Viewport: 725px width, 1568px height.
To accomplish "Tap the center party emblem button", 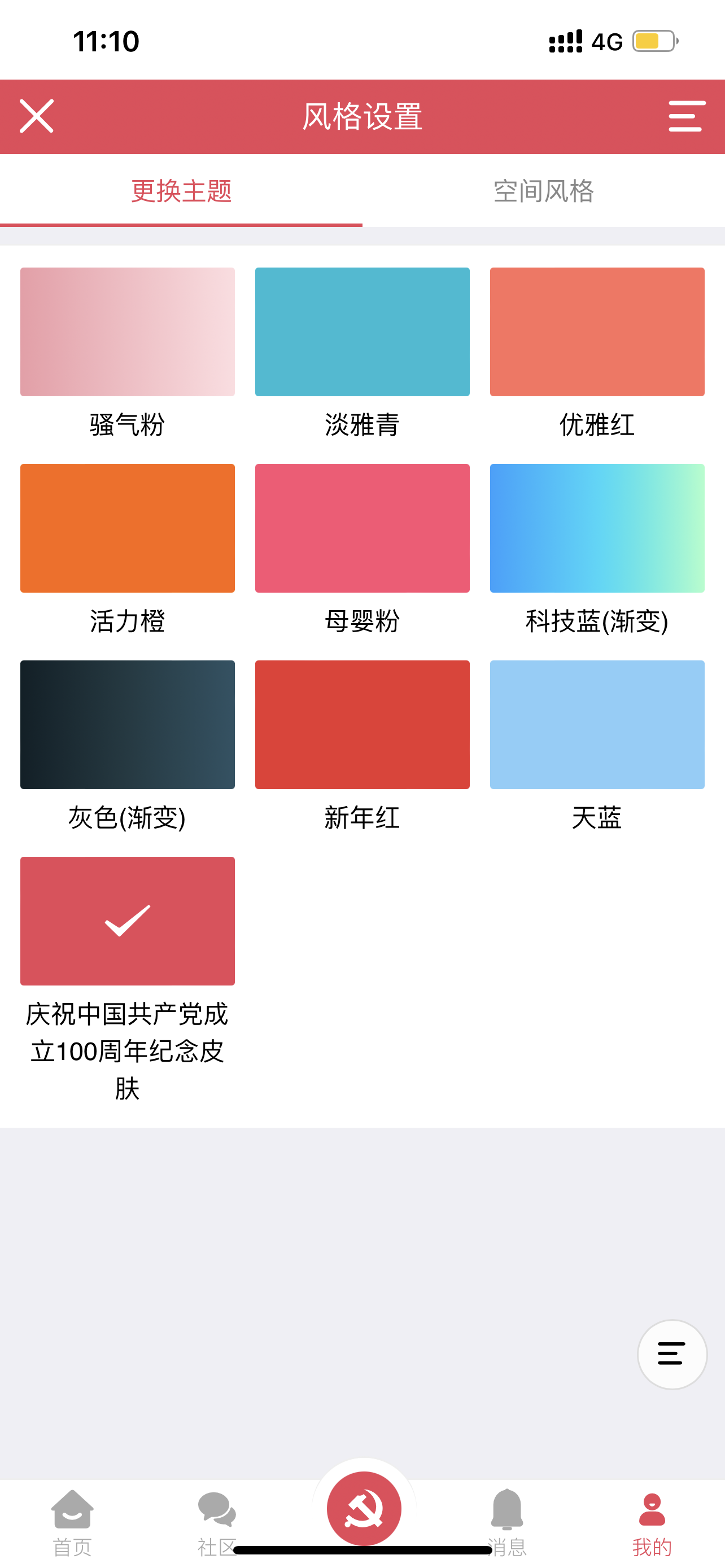I will [x=364, y=1507].
